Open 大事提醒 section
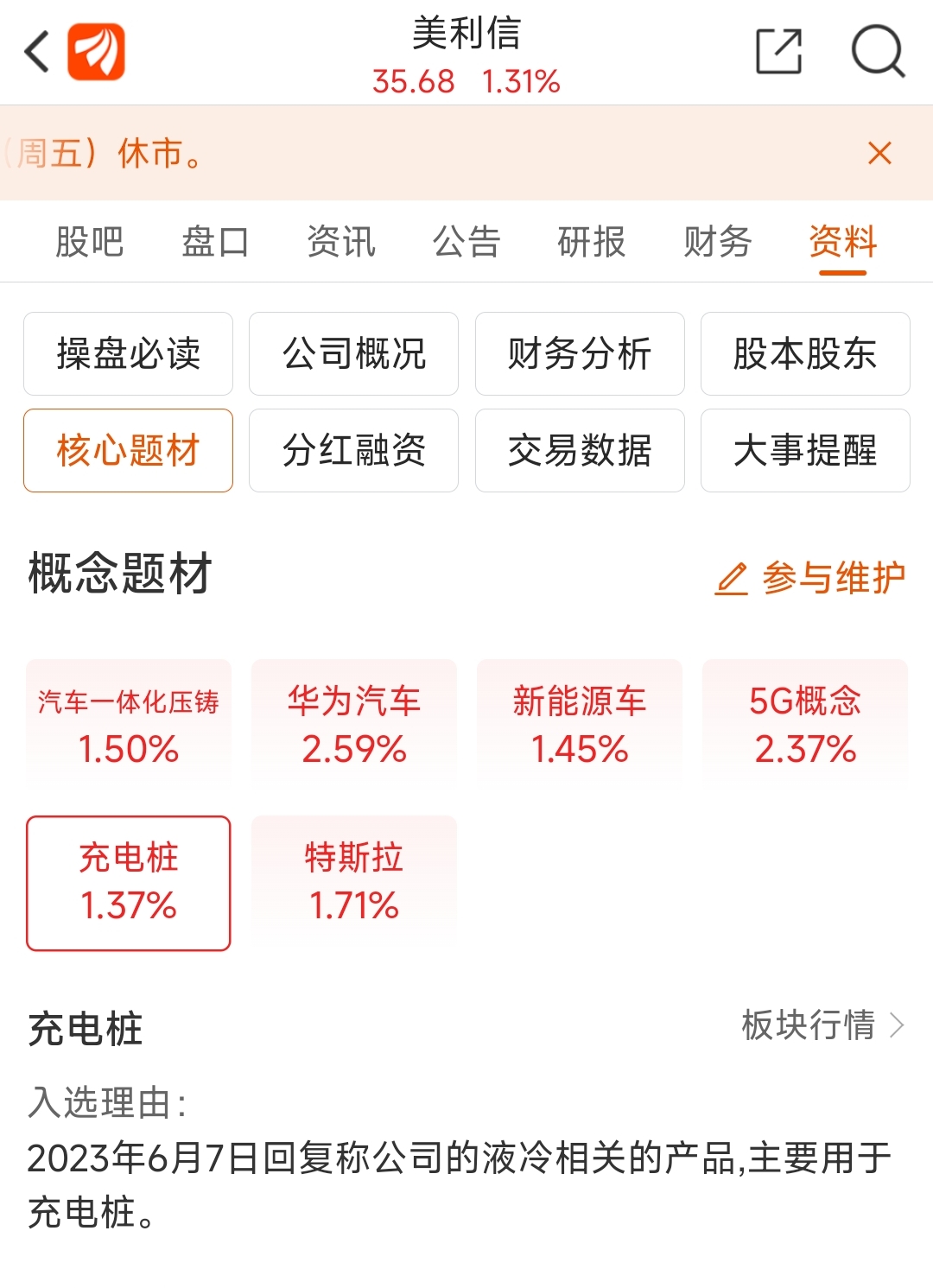Screen dimensions: 933x1288 [x=805, y=450]
